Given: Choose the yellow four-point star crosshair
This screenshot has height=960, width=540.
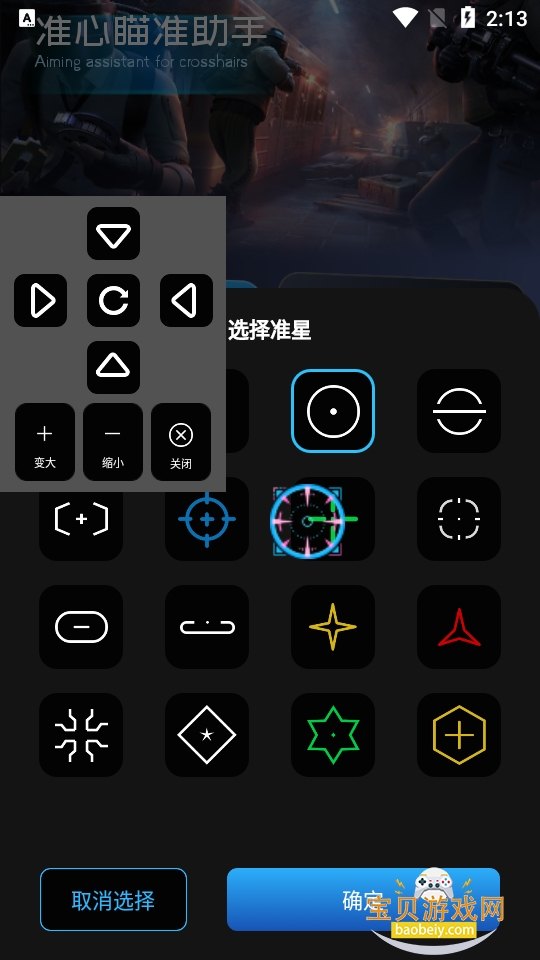Looking at the screenshot, I should click(332, 626).
